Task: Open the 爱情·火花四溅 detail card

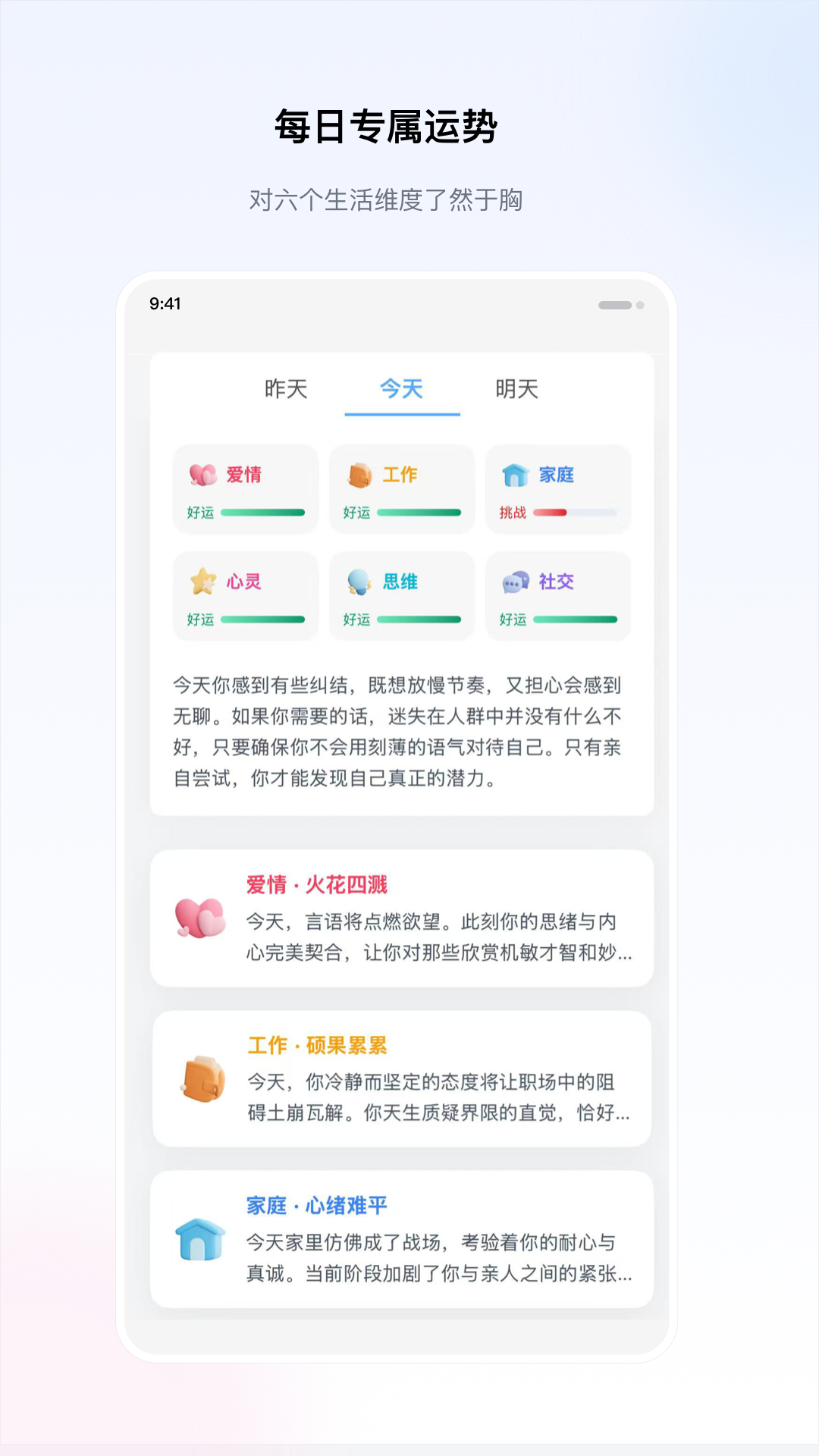Action: pyautogui.click(x=402, y=919)
